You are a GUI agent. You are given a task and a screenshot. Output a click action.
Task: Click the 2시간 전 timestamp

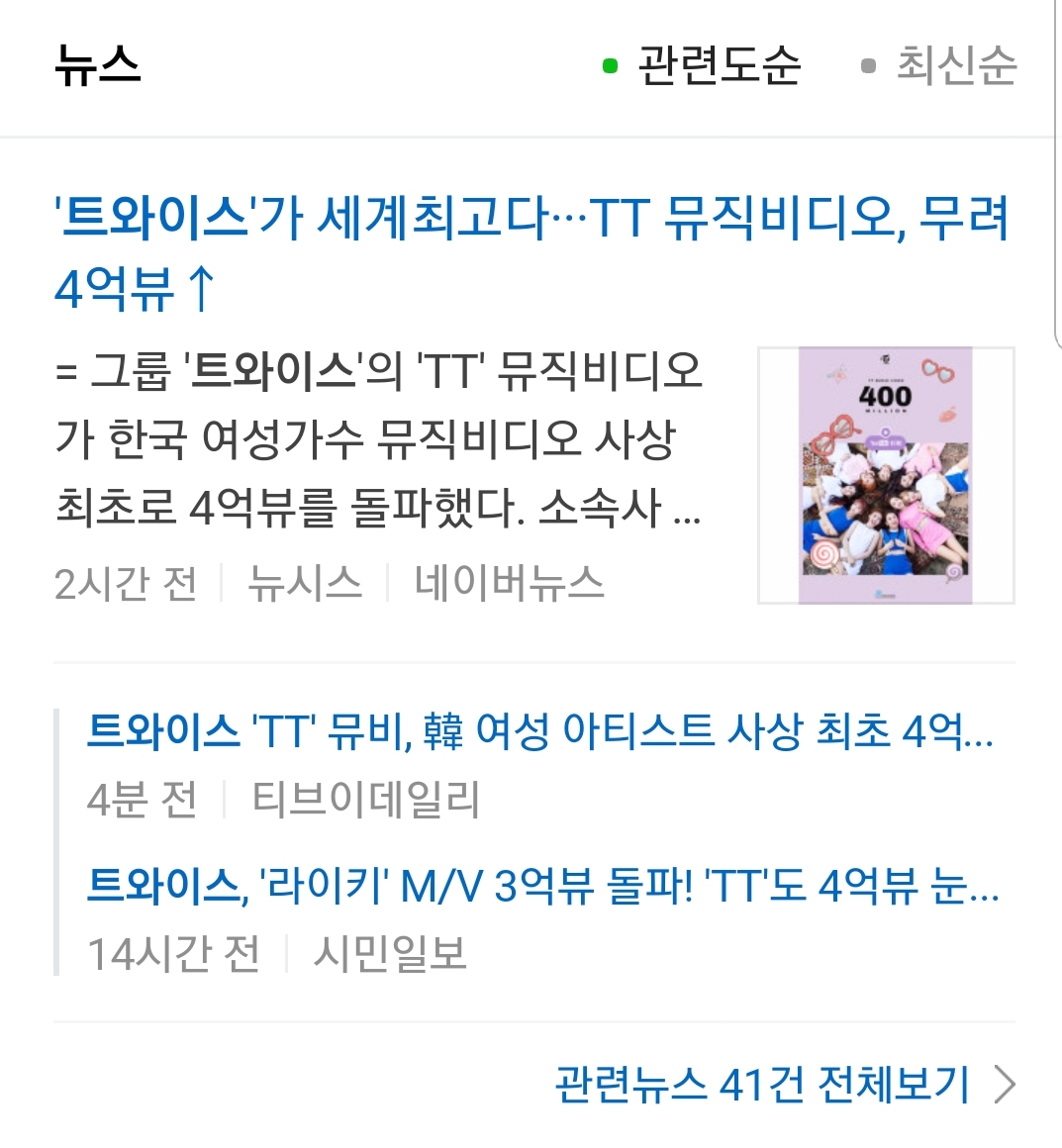click(128, 583)
